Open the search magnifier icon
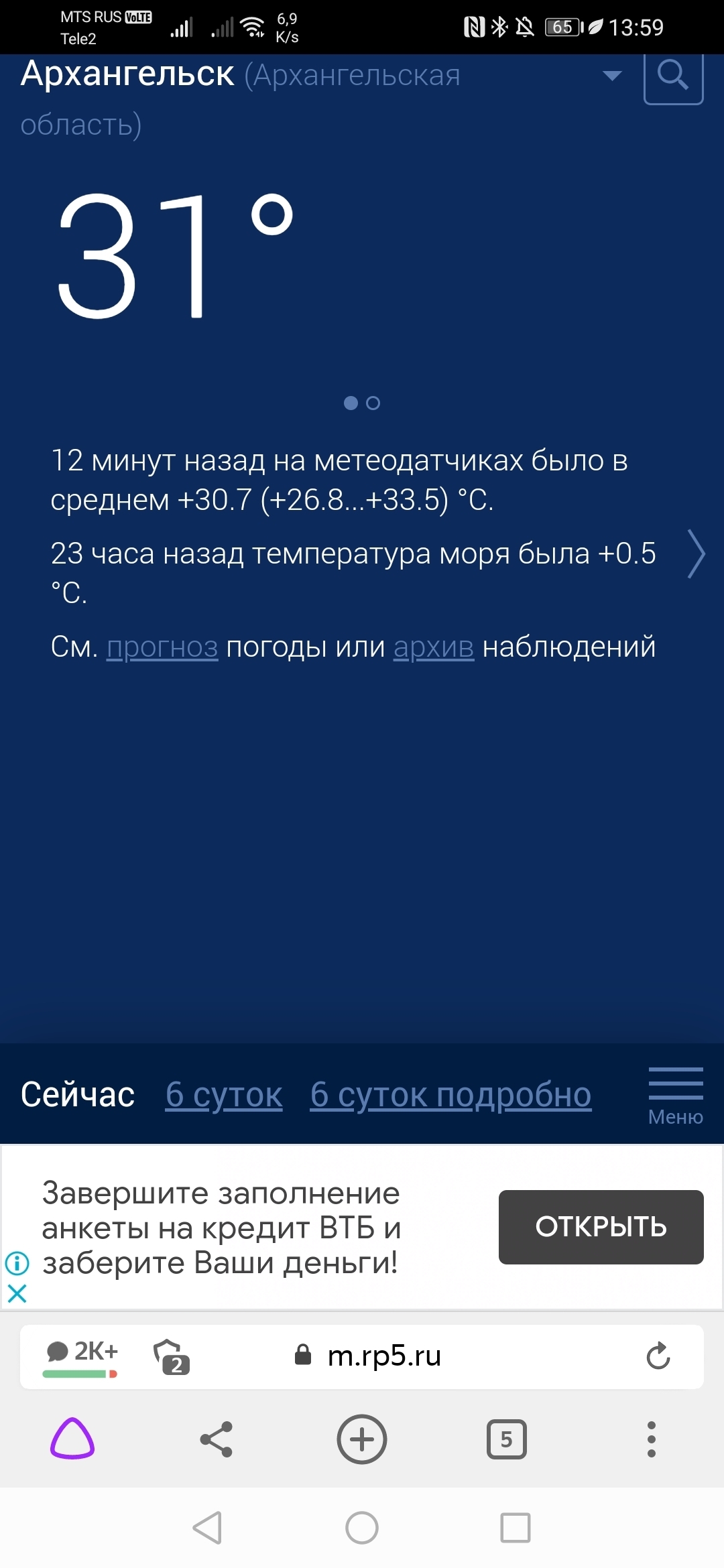 [x=673, y=76]
